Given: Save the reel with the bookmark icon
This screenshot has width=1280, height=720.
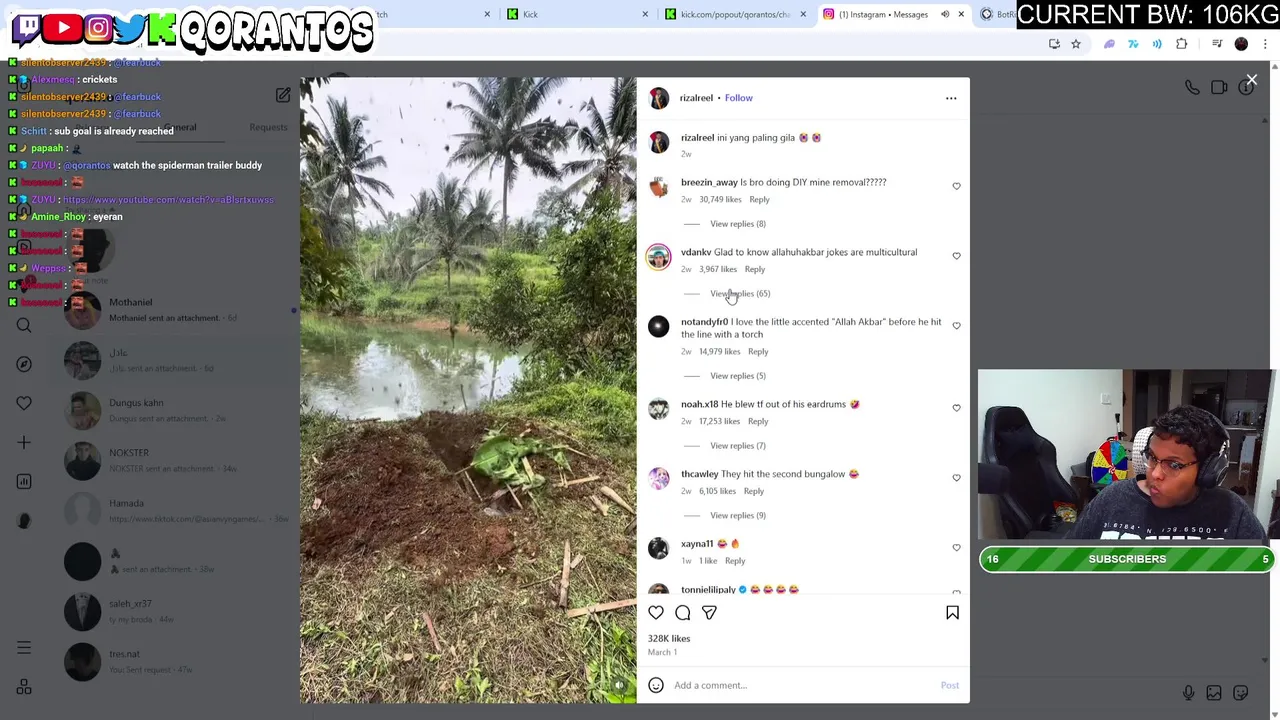Looking at the screenshot, I should (952, 613).
